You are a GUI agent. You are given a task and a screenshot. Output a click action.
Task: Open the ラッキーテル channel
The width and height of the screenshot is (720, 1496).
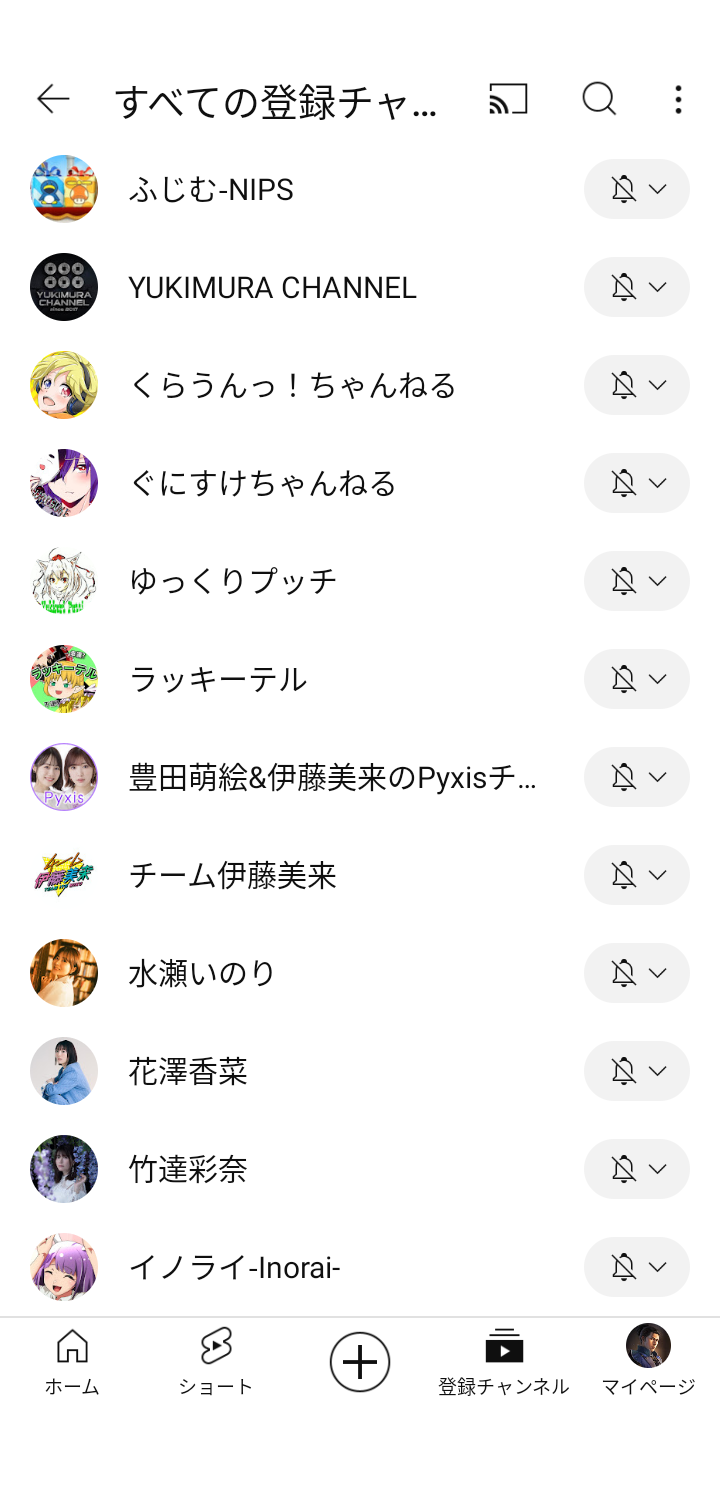[x=218, y=679]
